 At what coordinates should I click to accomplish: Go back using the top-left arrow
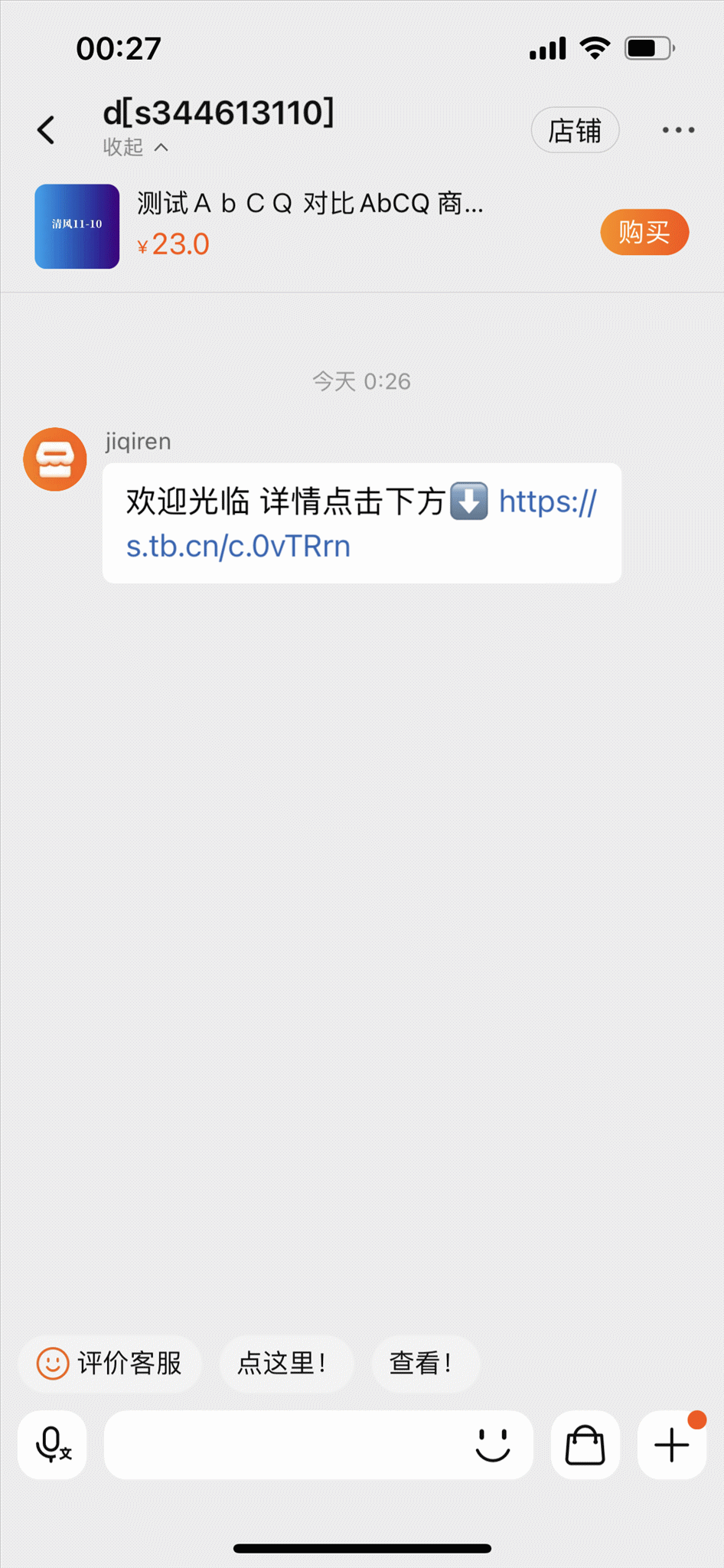click(46, 130)
